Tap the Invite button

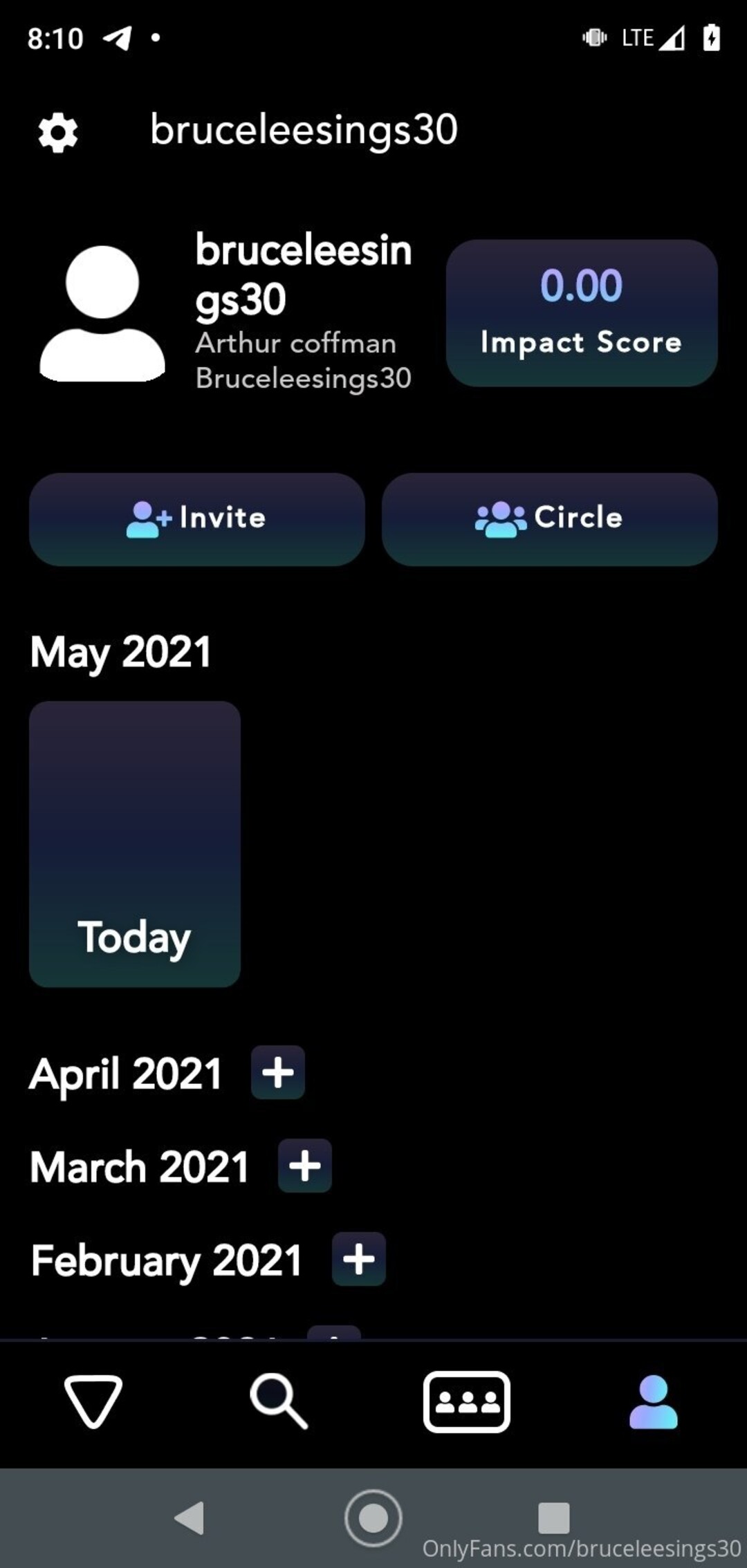(x=196, y=519)
